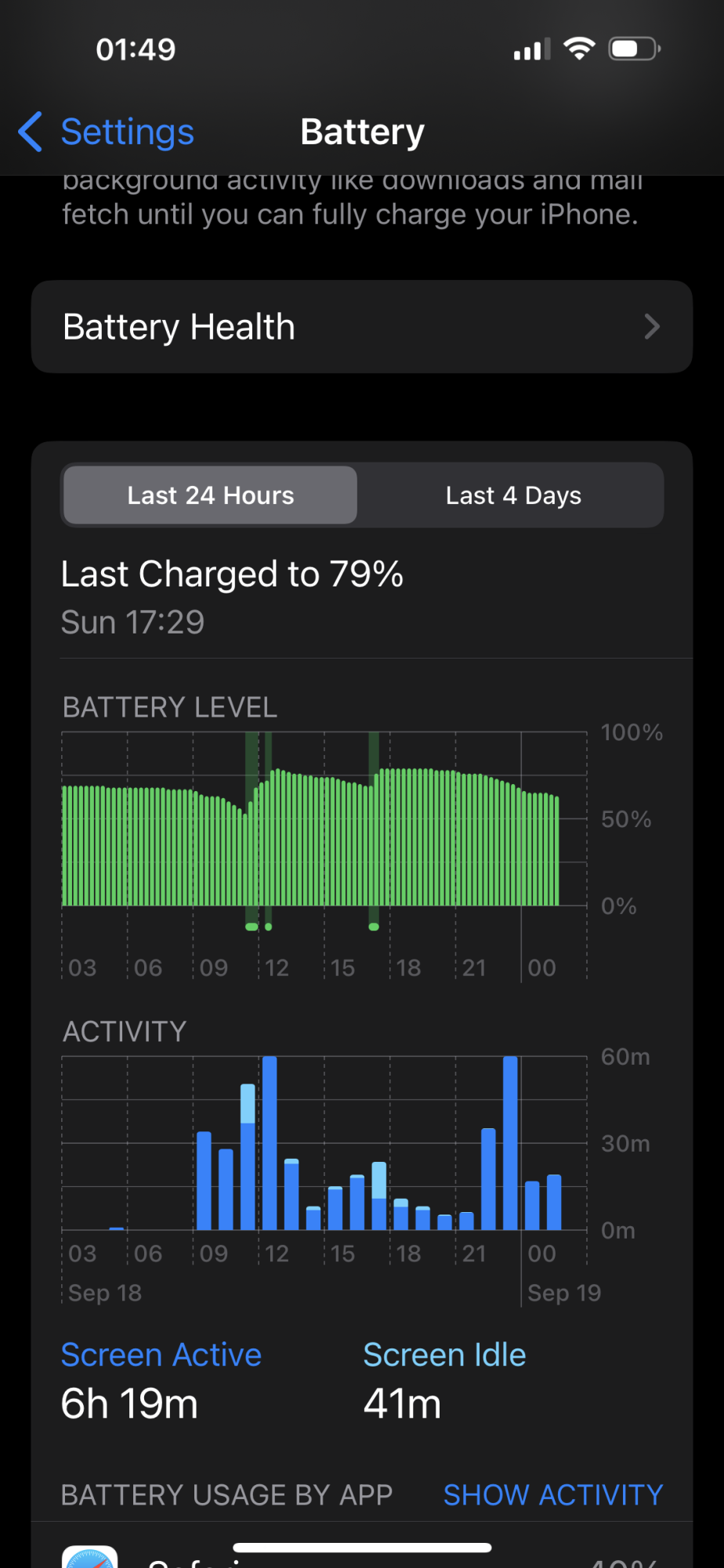Tap Show Activity link
This screenshot has width=724, height=1568.
[x=552, y=1495]
